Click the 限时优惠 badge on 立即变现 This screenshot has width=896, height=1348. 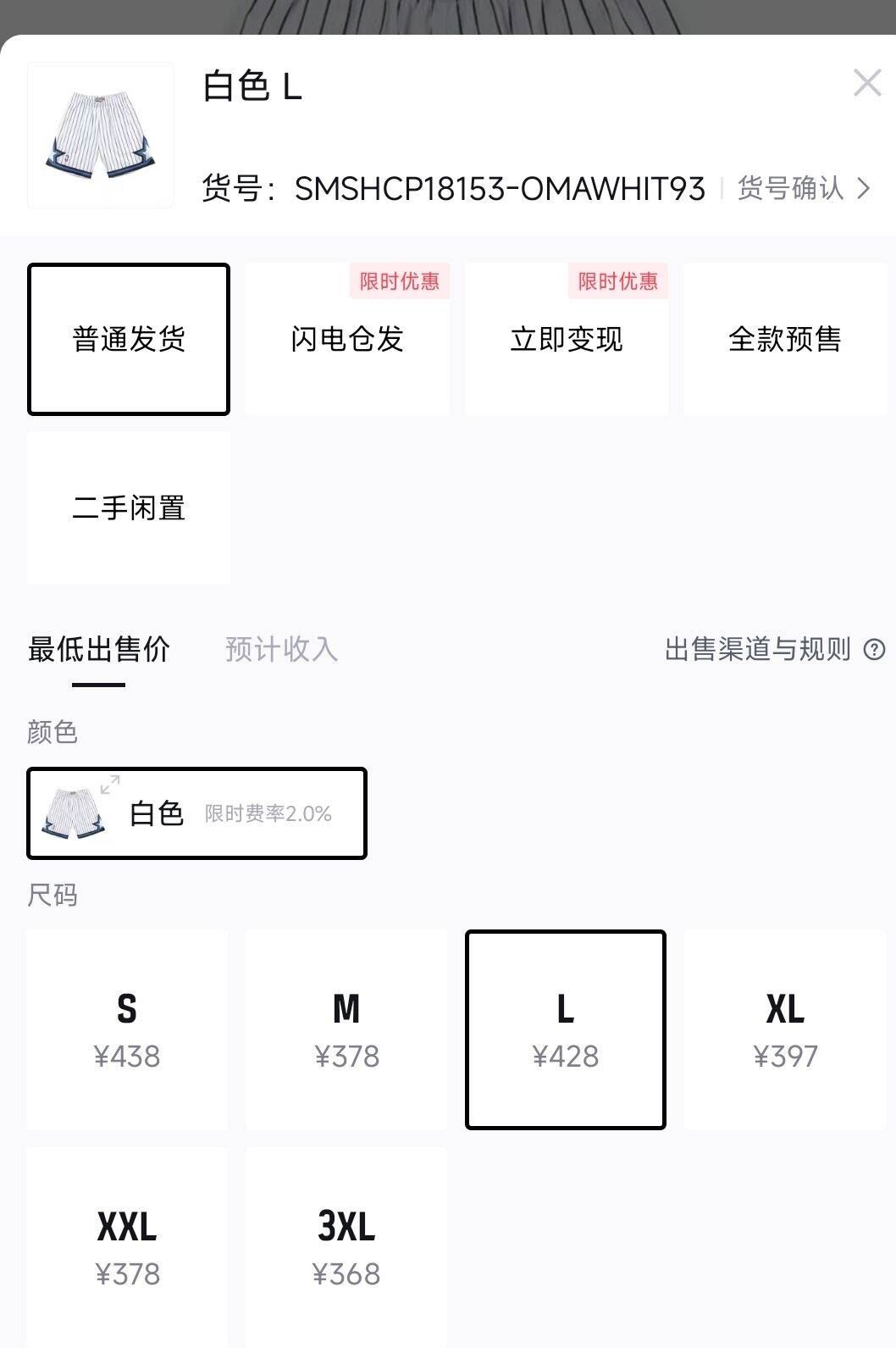pyautogui.click(x=619, y=283)
